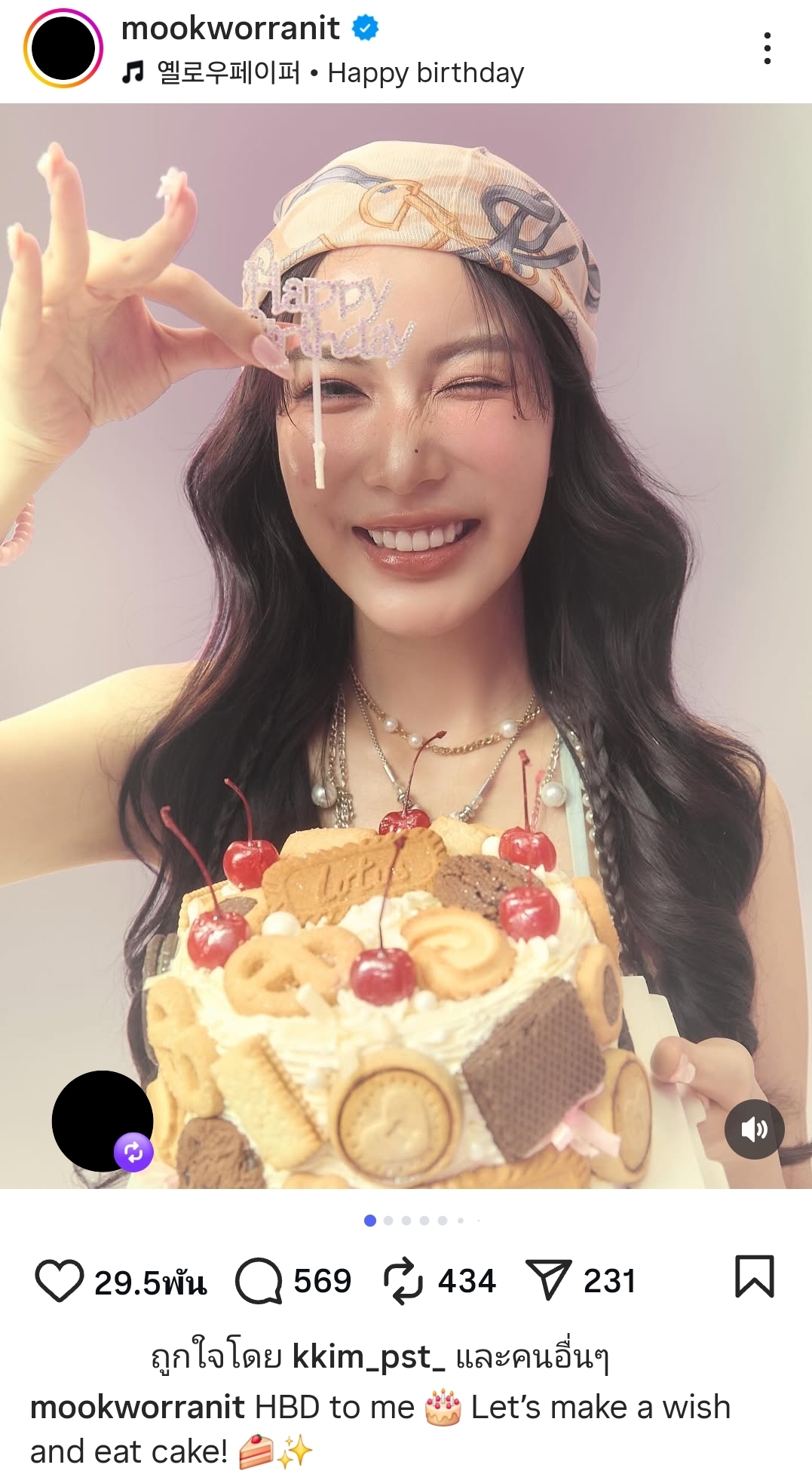Open the reposter's avatar on the photo
Viewport: 812px width, 1480px height.
tap(102, 1121)
